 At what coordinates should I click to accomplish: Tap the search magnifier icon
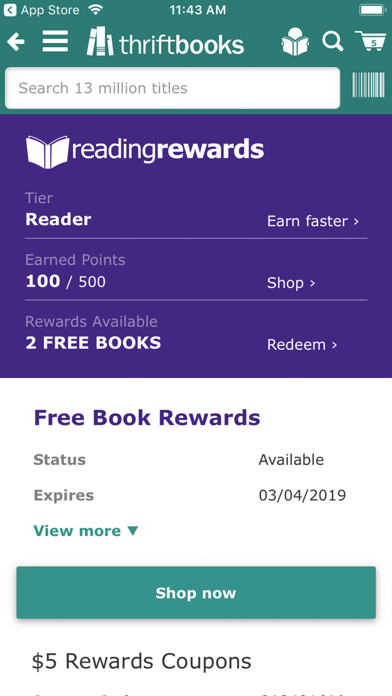(333, 42)
